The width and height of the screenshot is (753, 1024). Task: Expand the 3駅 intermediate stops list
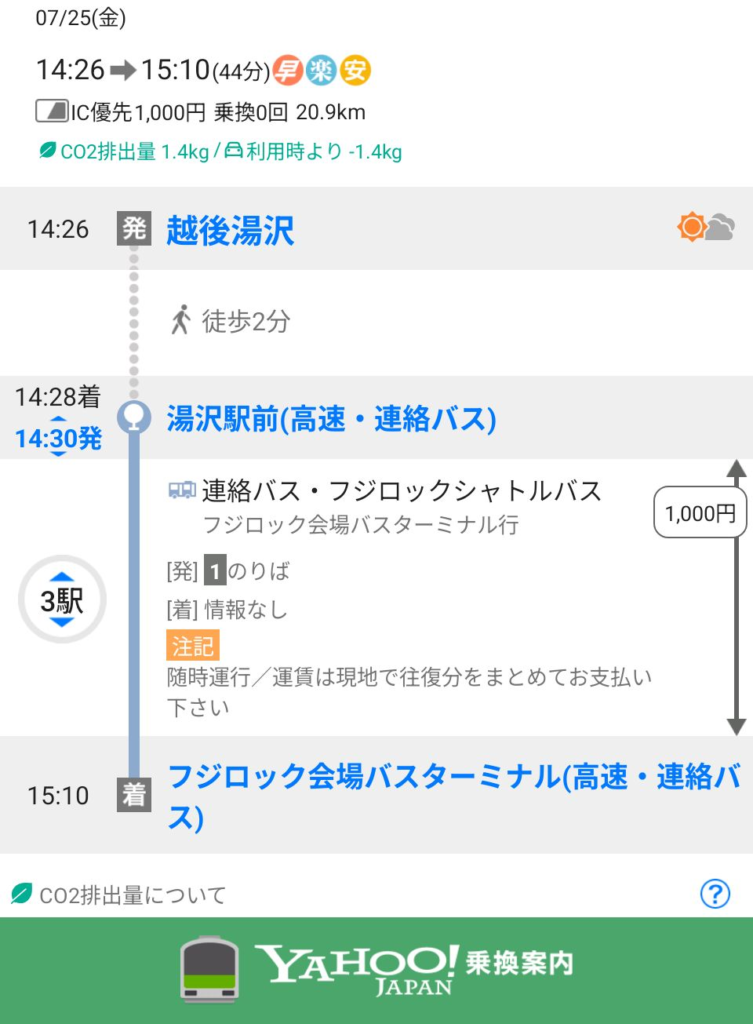pyautogui.click(x=62, y=599)
